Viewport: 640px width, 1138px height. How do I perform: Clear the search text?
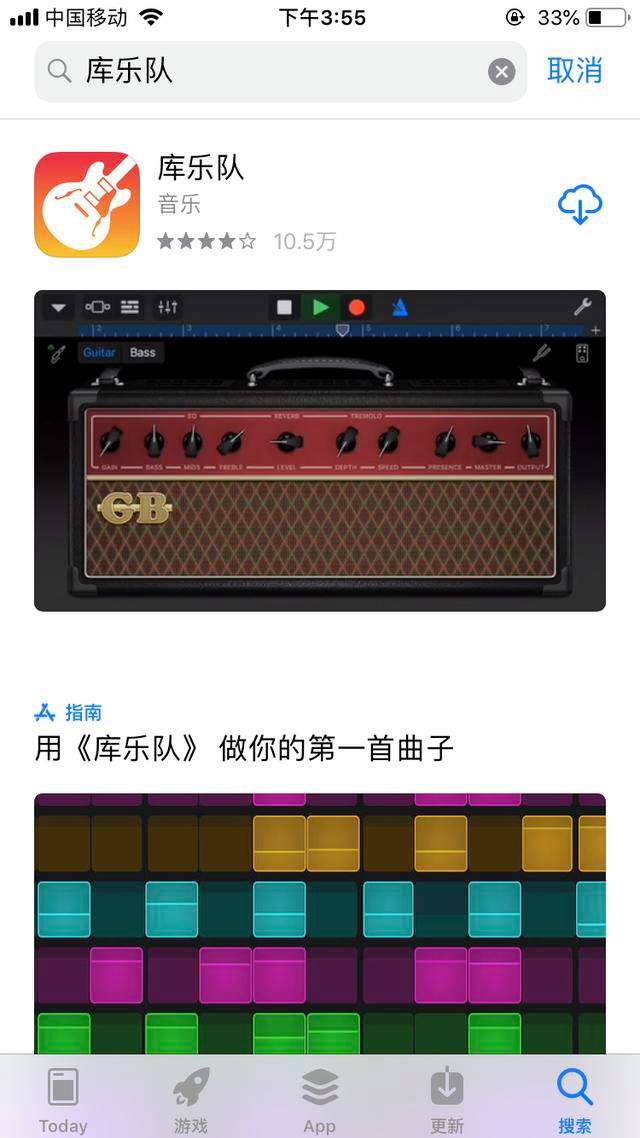coord(501,71)
